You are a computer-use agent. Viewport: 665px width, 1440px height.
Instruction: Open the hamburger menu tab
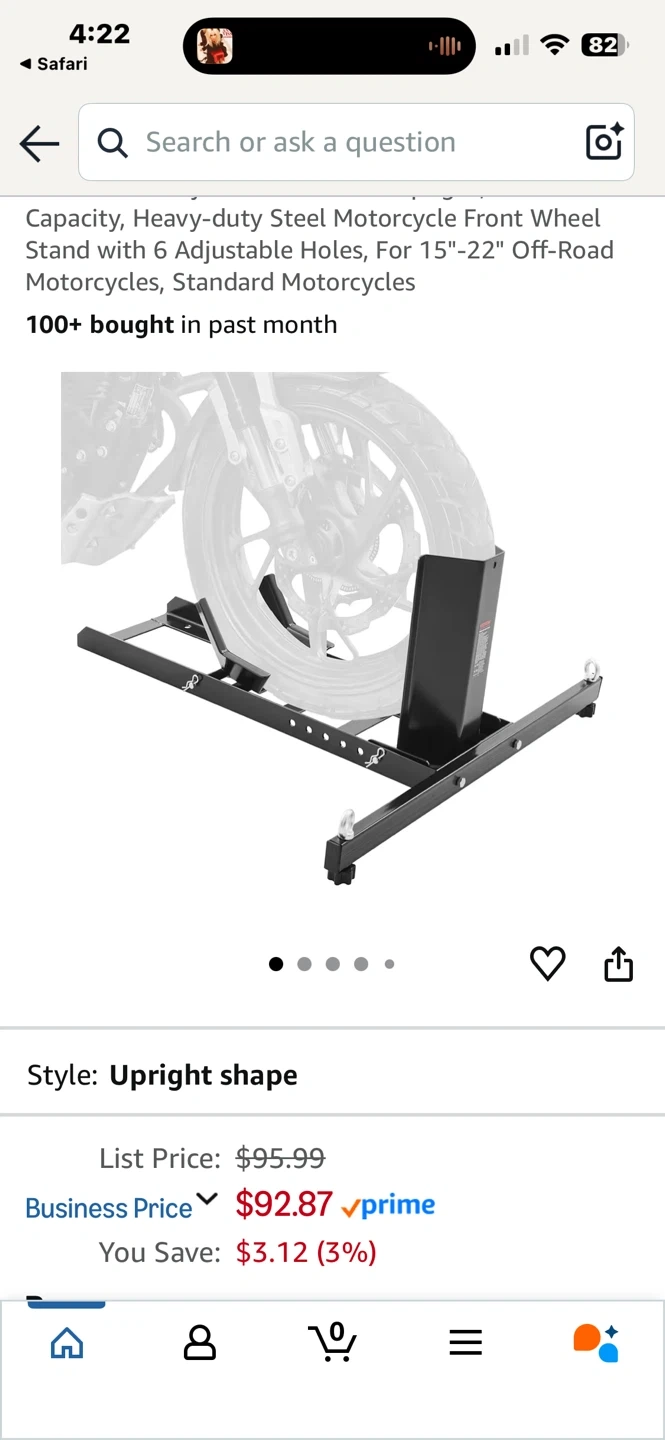(x=465, y=1343)
